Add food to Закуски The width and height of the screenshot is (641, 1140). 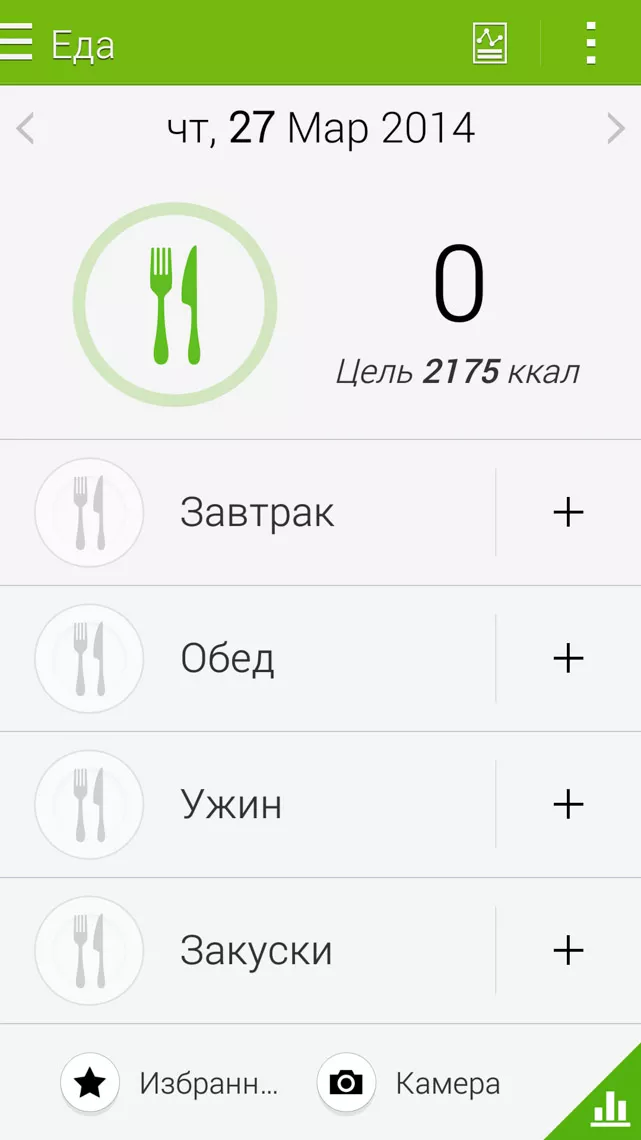pos(568,951)
